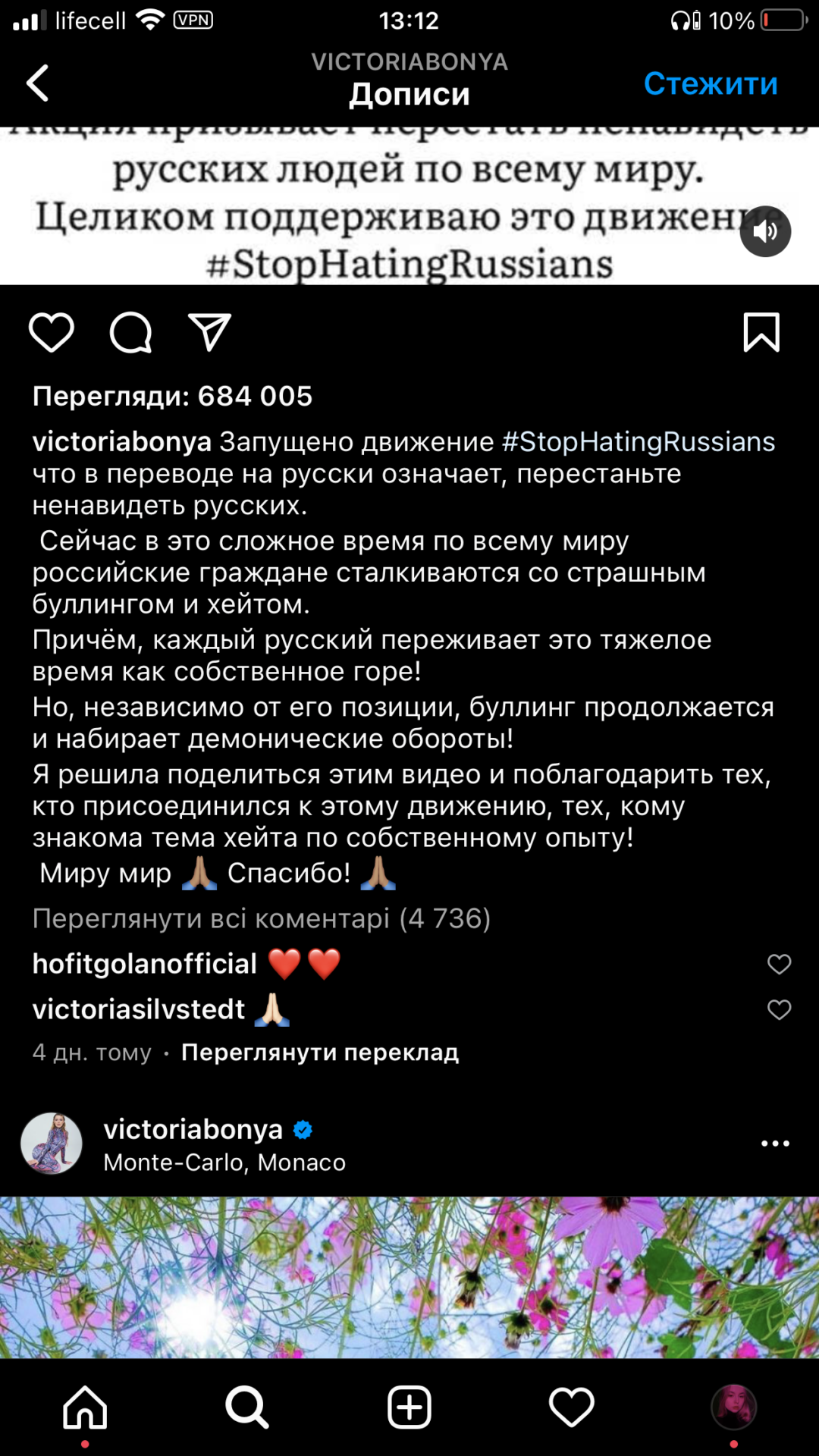The width and height of the screenshot is (819, 1456).
Task: Tap Стежити to follow the account
Action: [x=710, y=83]
